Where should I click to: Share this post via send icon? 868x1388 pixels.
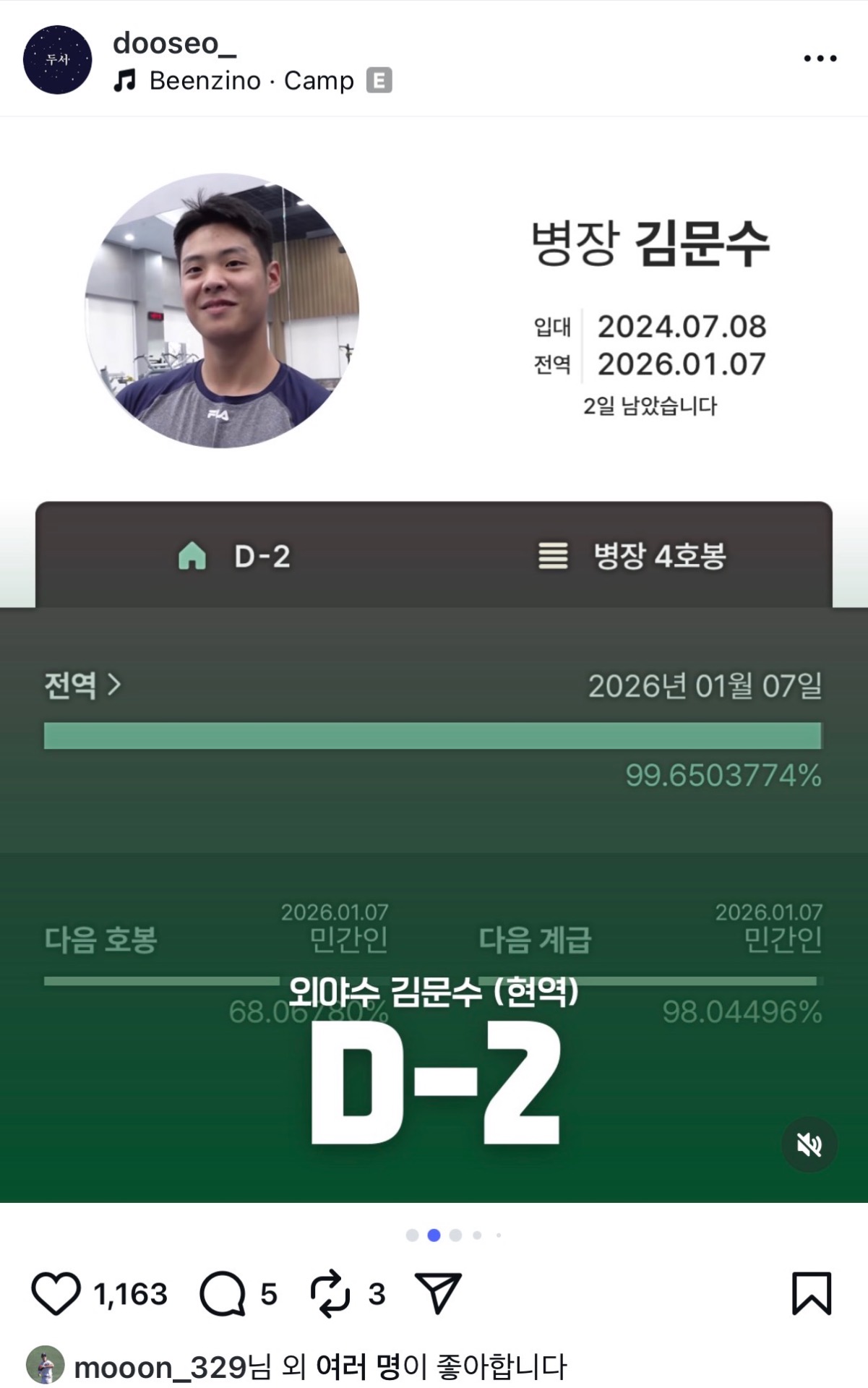pos(437,1293)
